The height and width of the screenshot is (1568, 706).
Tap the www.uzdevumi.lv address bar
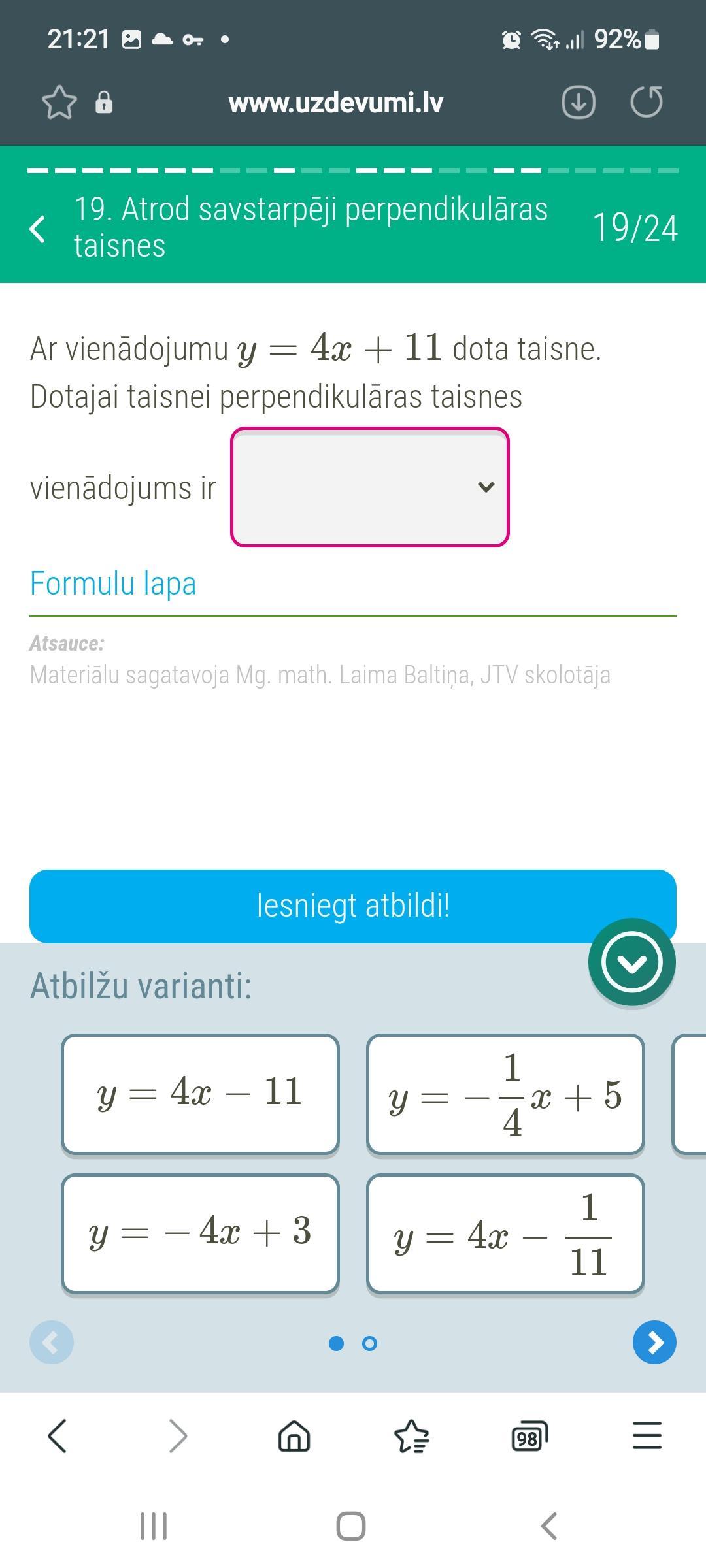point(336,103)
